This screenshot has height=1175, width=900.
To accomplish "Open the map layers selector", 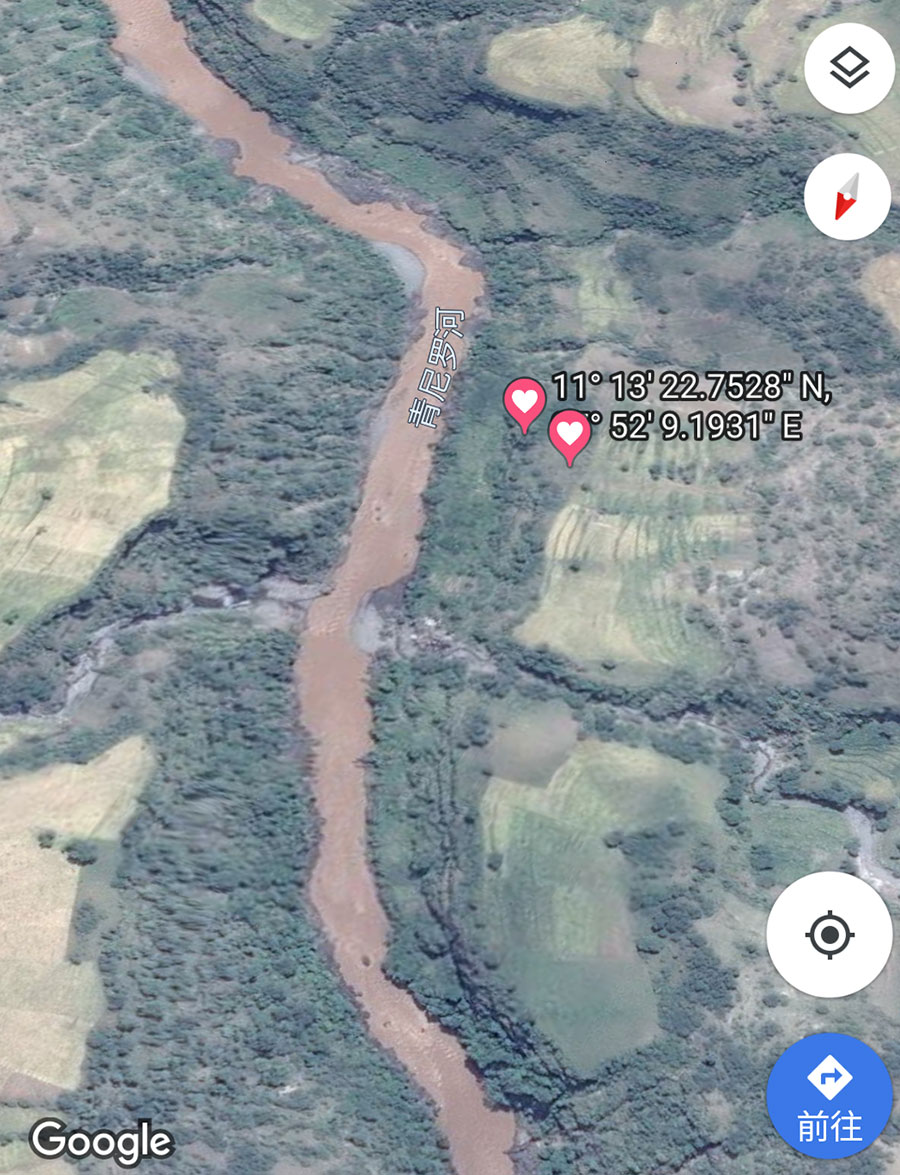I will [848, 69].
